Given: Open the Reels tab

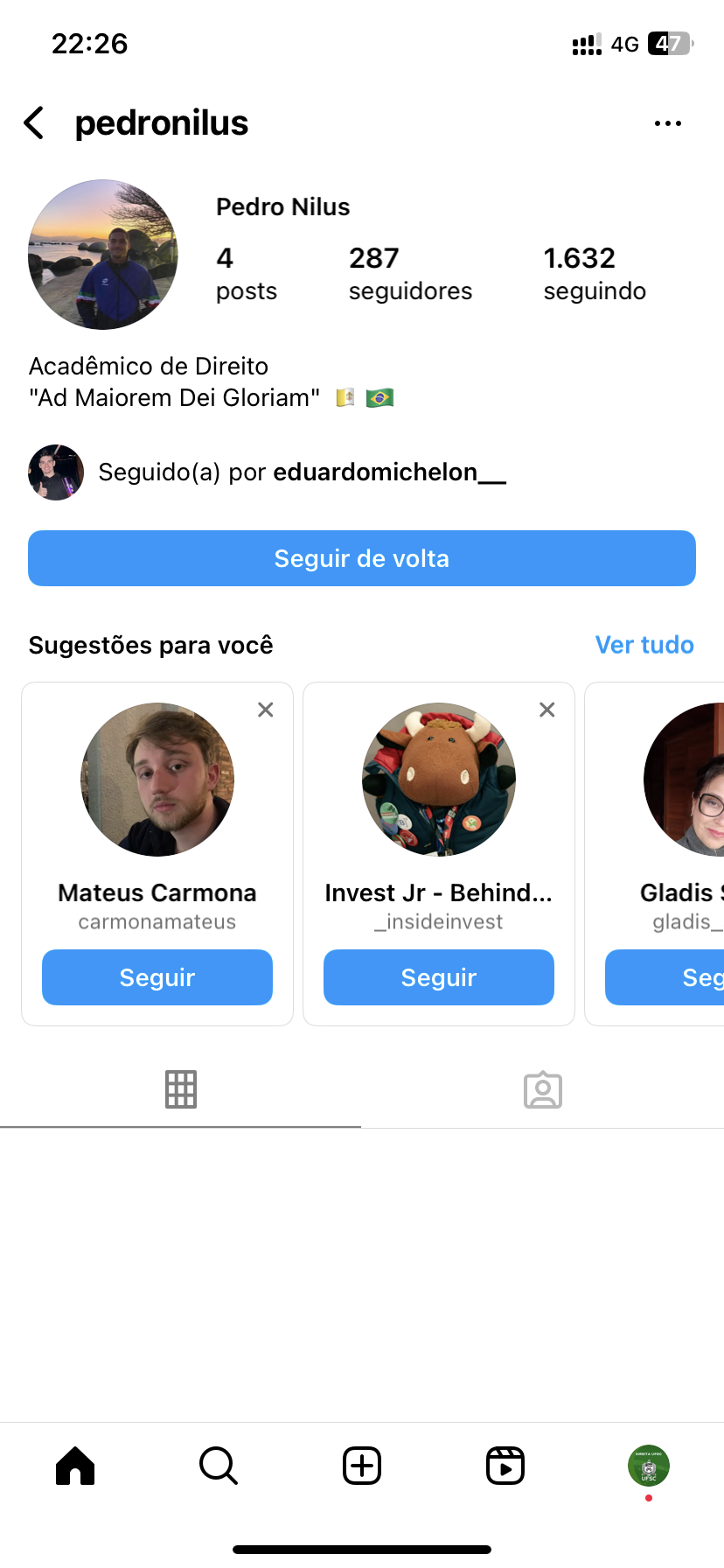Looking at the screenshot, I should (505, 1466).
